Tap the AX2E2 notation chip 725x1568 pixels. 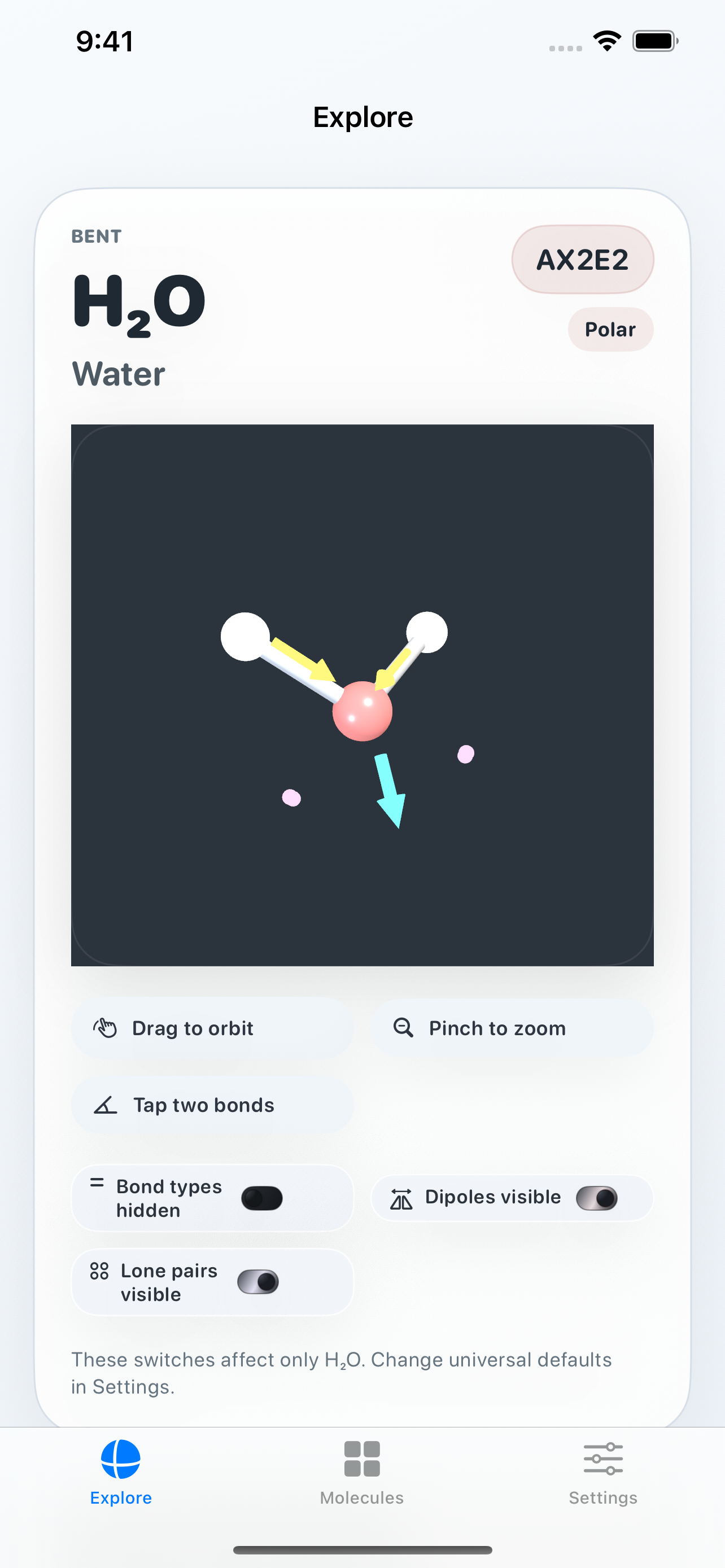583,260
